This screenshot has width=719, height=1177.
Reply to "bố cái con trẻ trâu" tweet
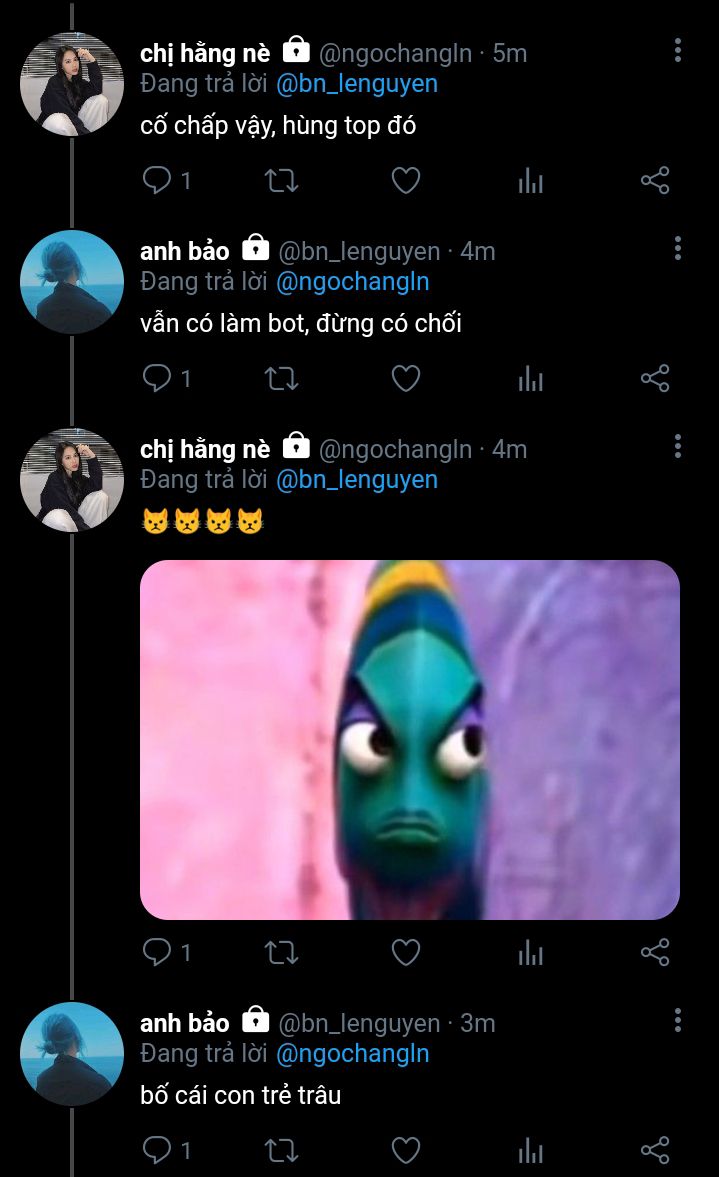coord(157,1150)
